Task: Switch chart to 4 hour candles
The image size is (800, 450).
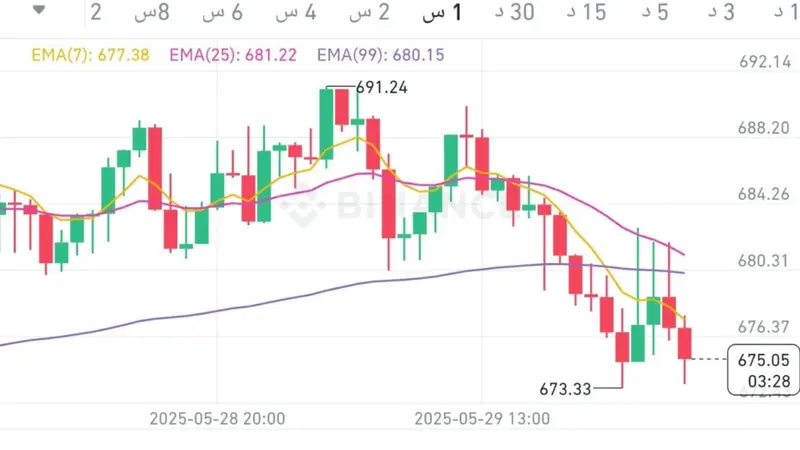Action: (x=297, y=12)
